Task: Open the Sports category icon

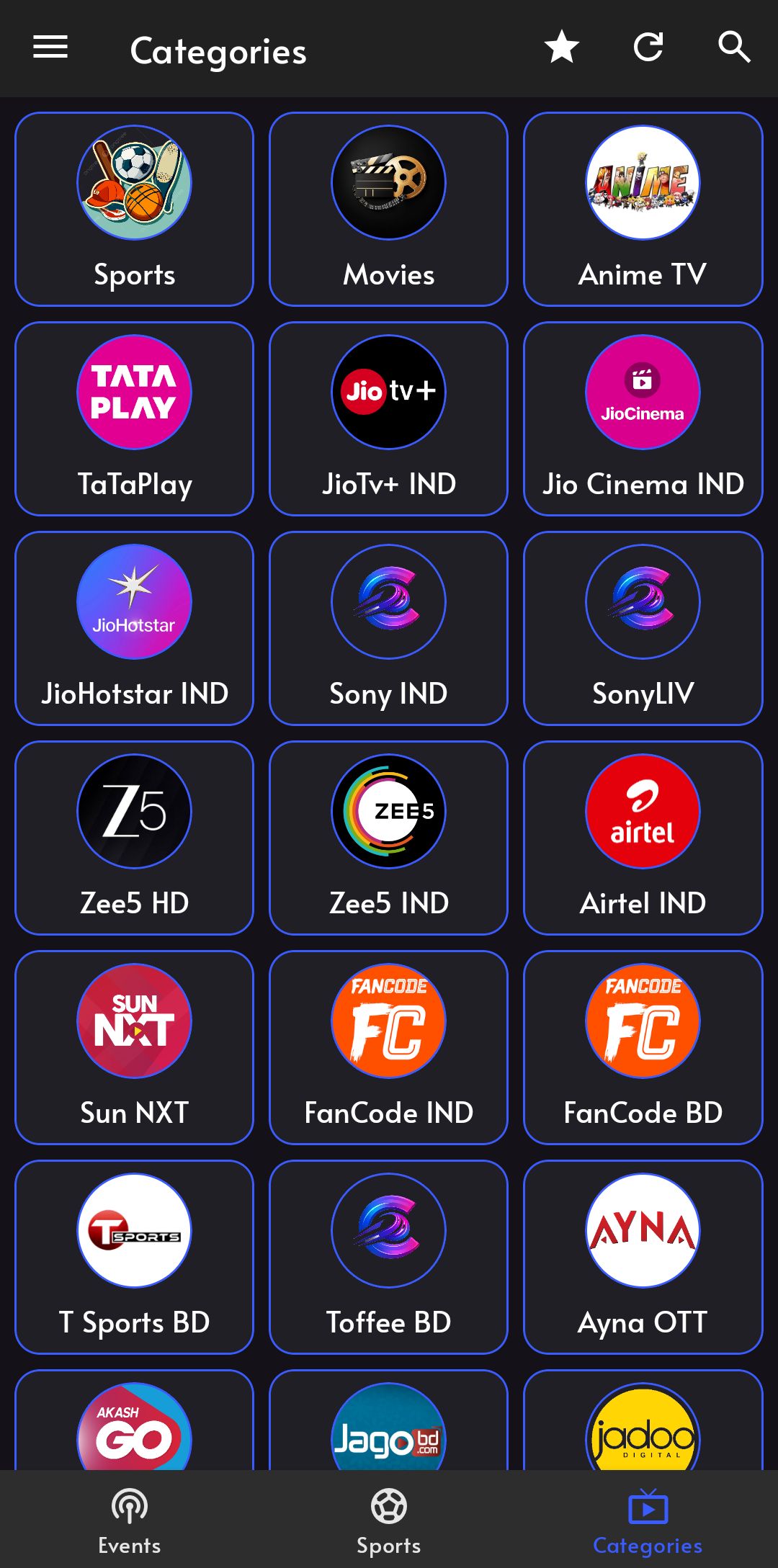Action: 133,184
